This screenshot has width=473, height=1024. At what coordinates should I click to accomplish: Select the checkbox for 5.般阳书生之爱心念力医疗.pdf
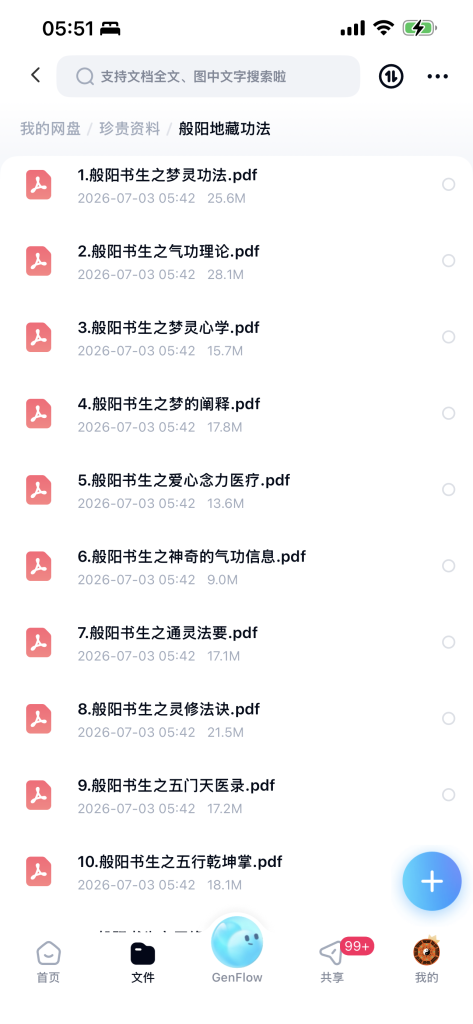[448, 490]
